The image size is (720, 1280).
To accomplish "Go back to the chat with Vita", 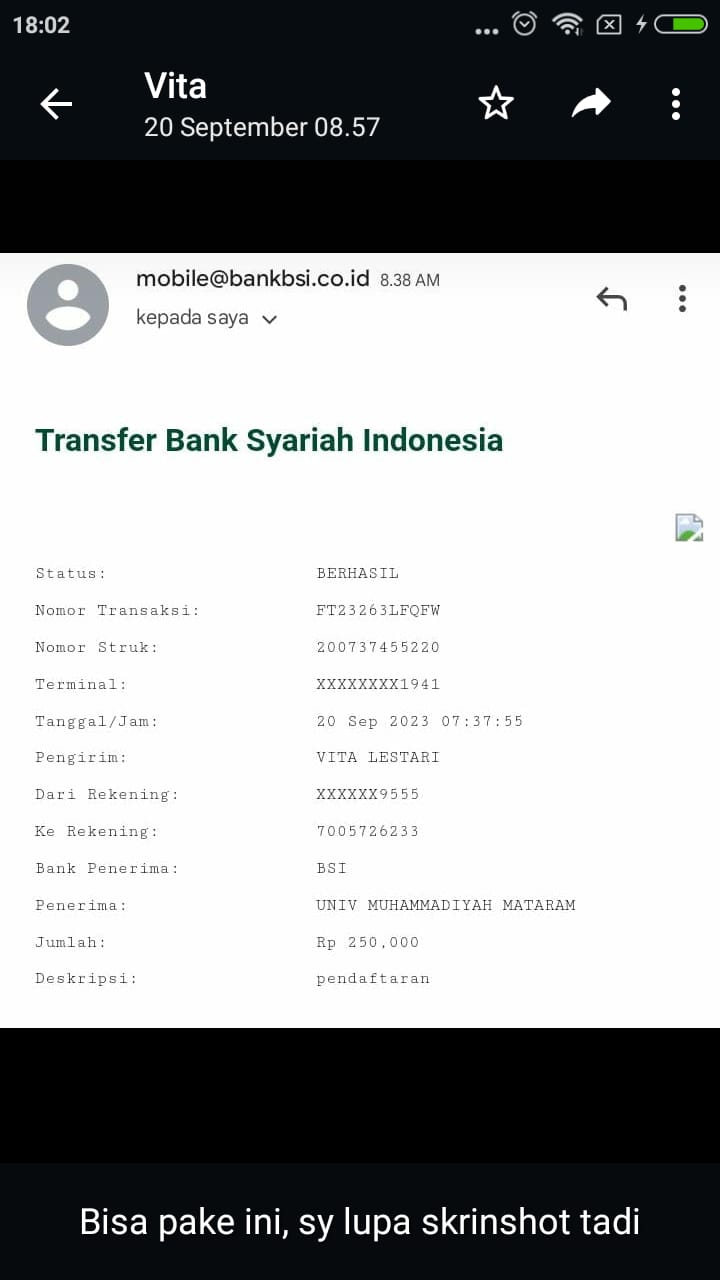I will click(56, 104).
